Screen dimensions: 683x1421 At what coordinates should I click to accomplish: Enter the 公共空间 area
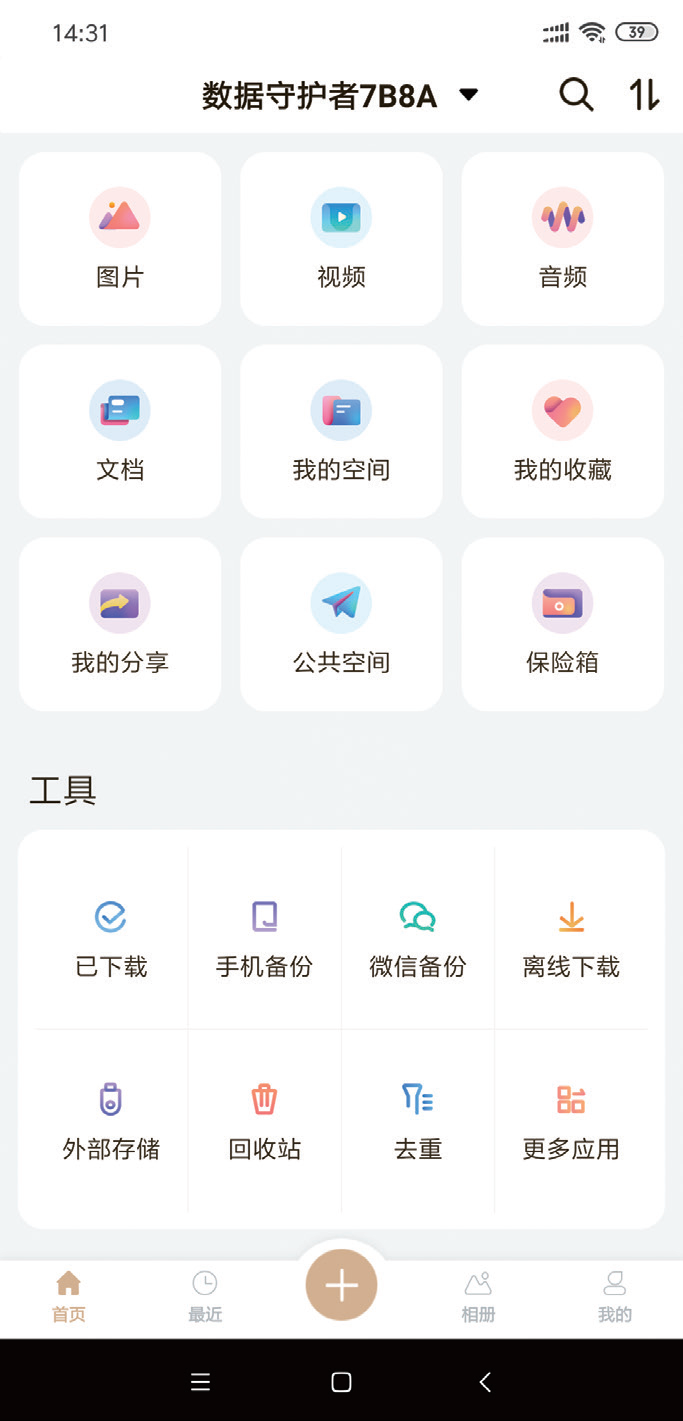pos(341,624)
